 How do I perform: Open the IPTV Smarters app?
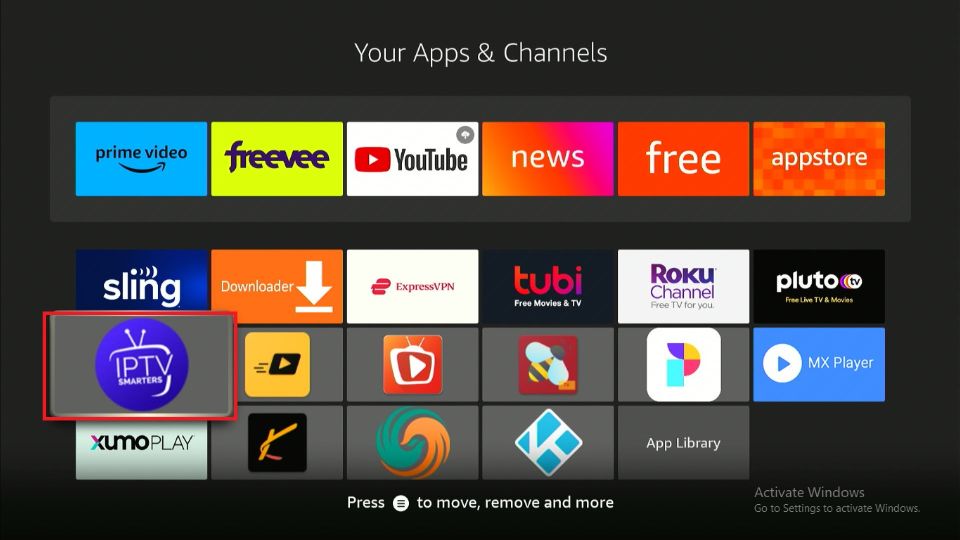coord(139,365)
